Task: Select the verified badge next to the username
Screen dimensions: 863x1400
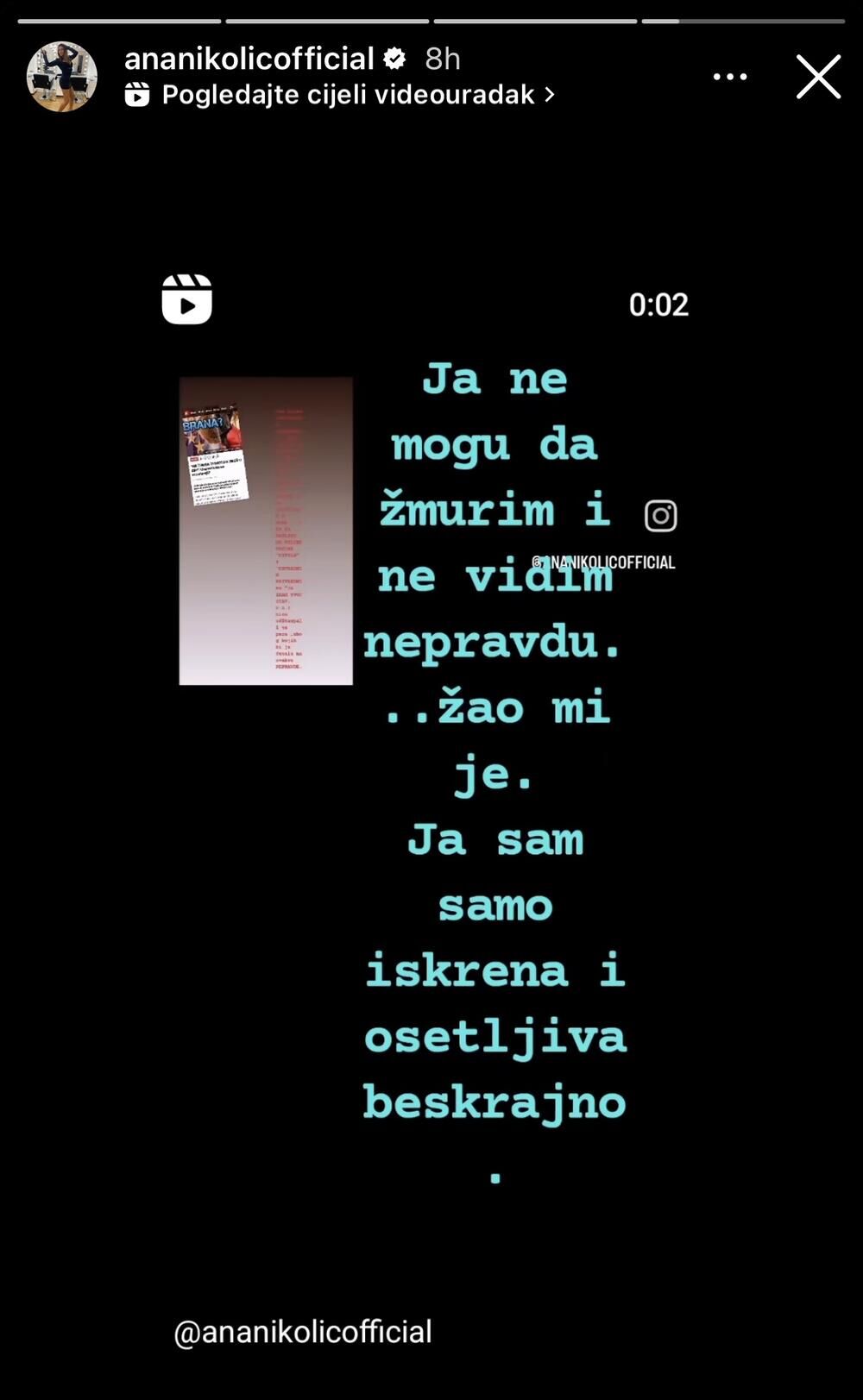Action: tap(394, 59)
